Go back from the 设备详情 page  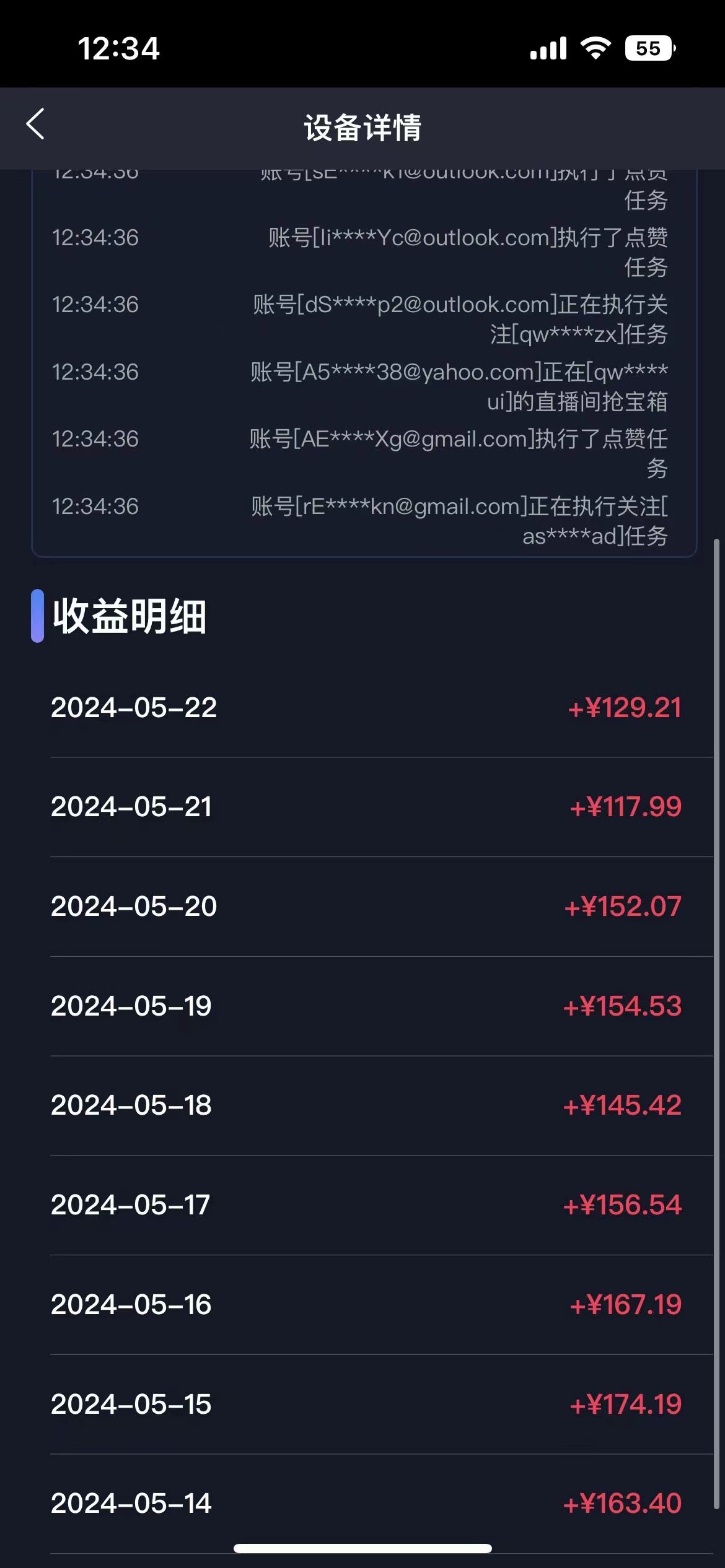(x=36, y=124)
